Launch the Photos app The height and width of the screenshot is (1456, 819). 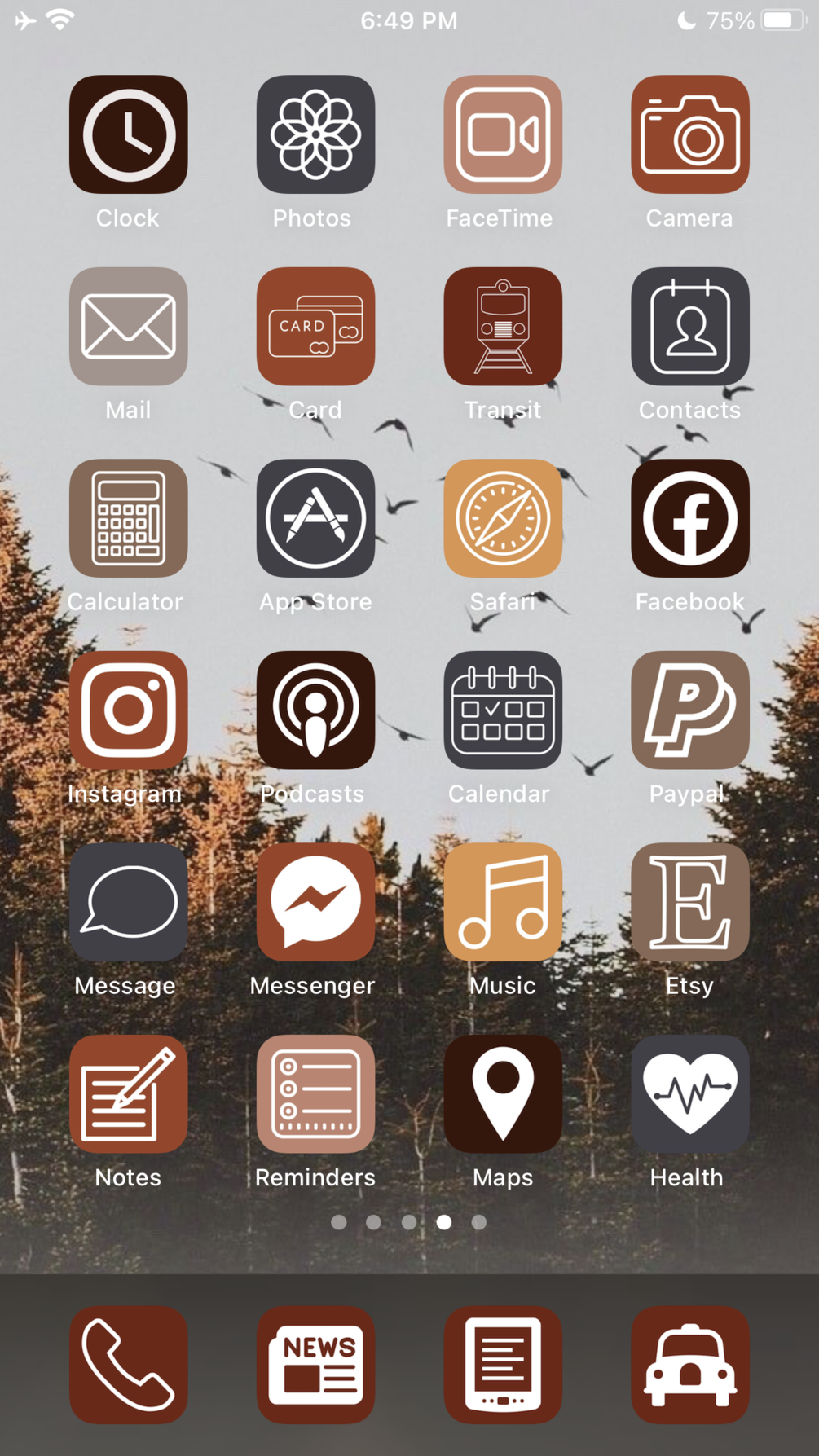click(315, 134)
